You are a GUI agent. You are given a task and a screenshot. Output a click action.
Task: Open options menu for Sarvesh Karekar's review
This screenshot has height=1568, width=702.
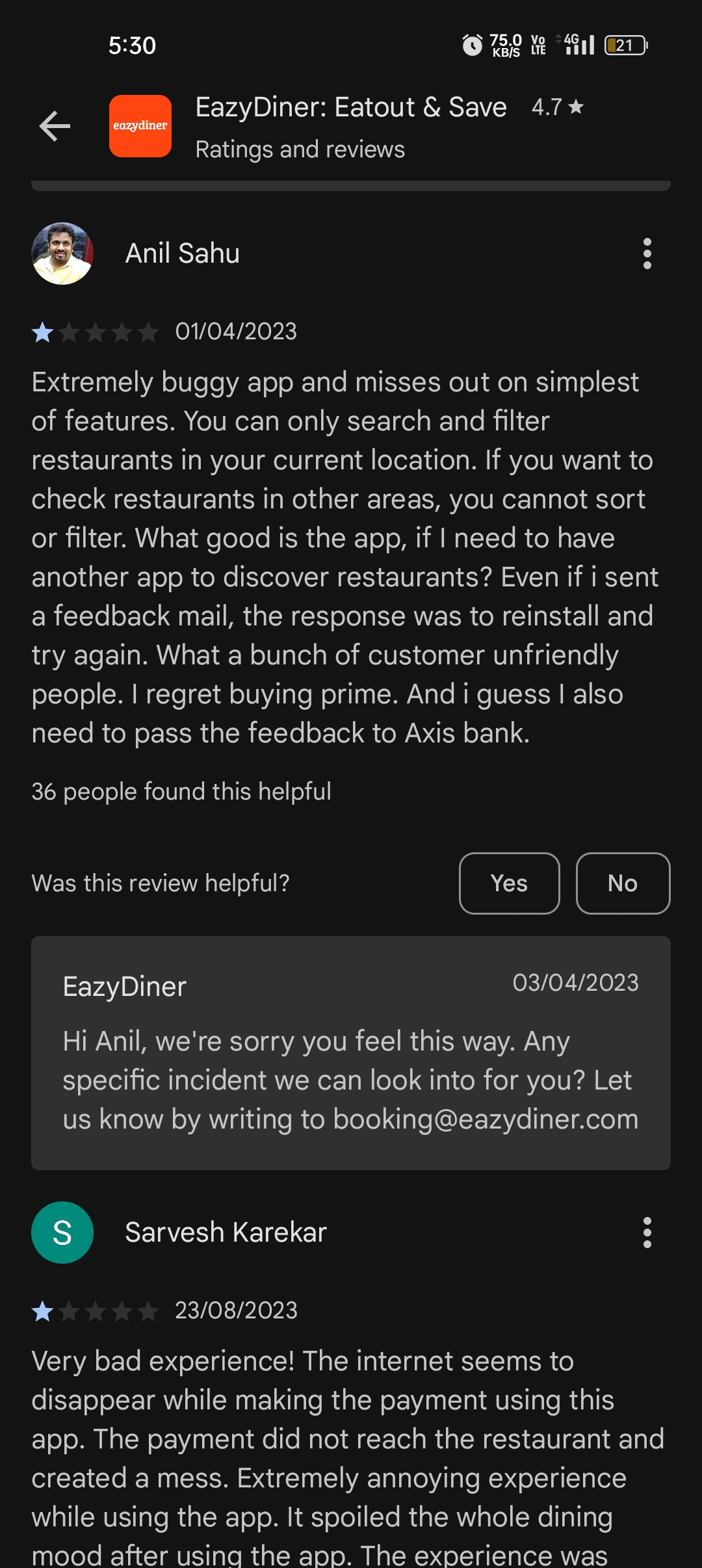647,1233
